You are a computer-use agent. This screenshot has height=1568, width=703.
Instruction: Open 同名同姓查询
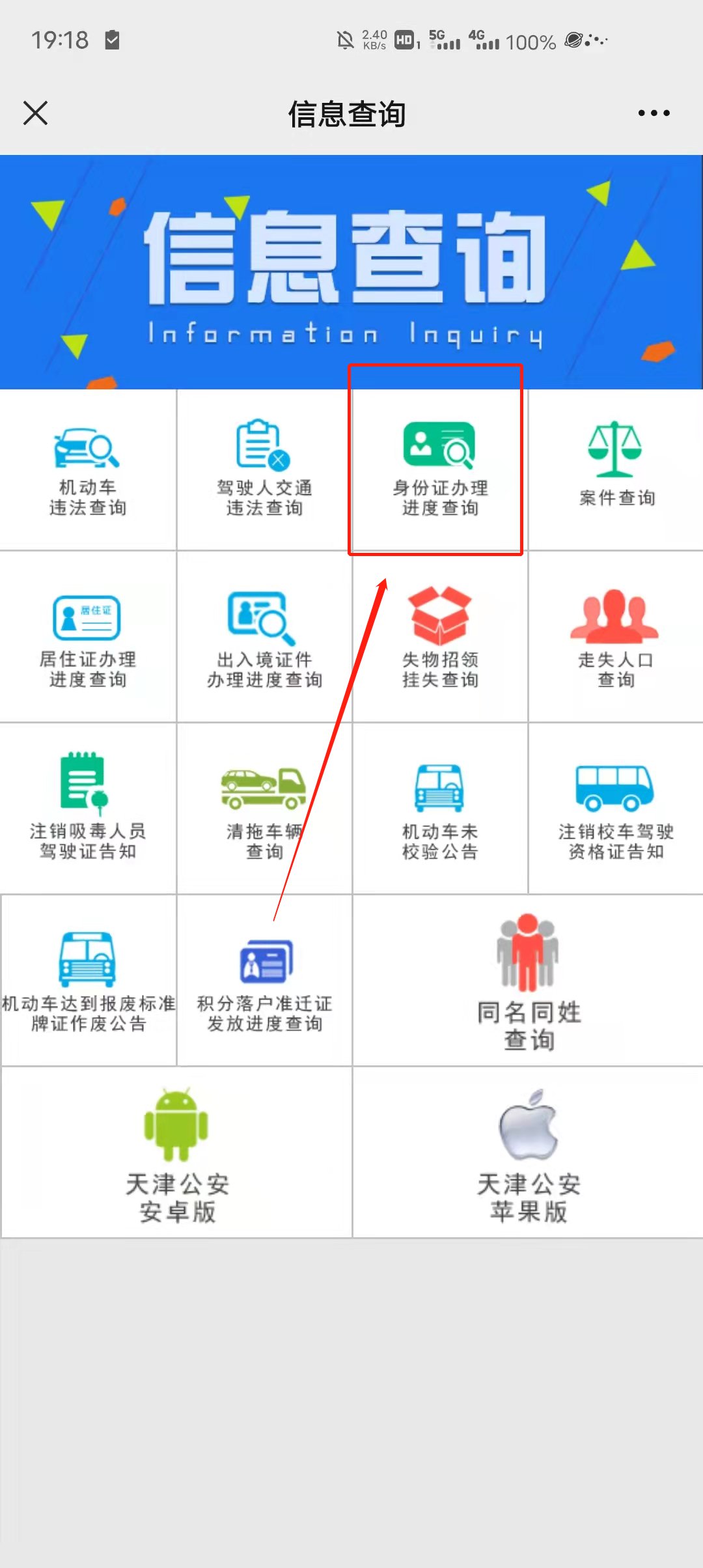click(528, 980)
